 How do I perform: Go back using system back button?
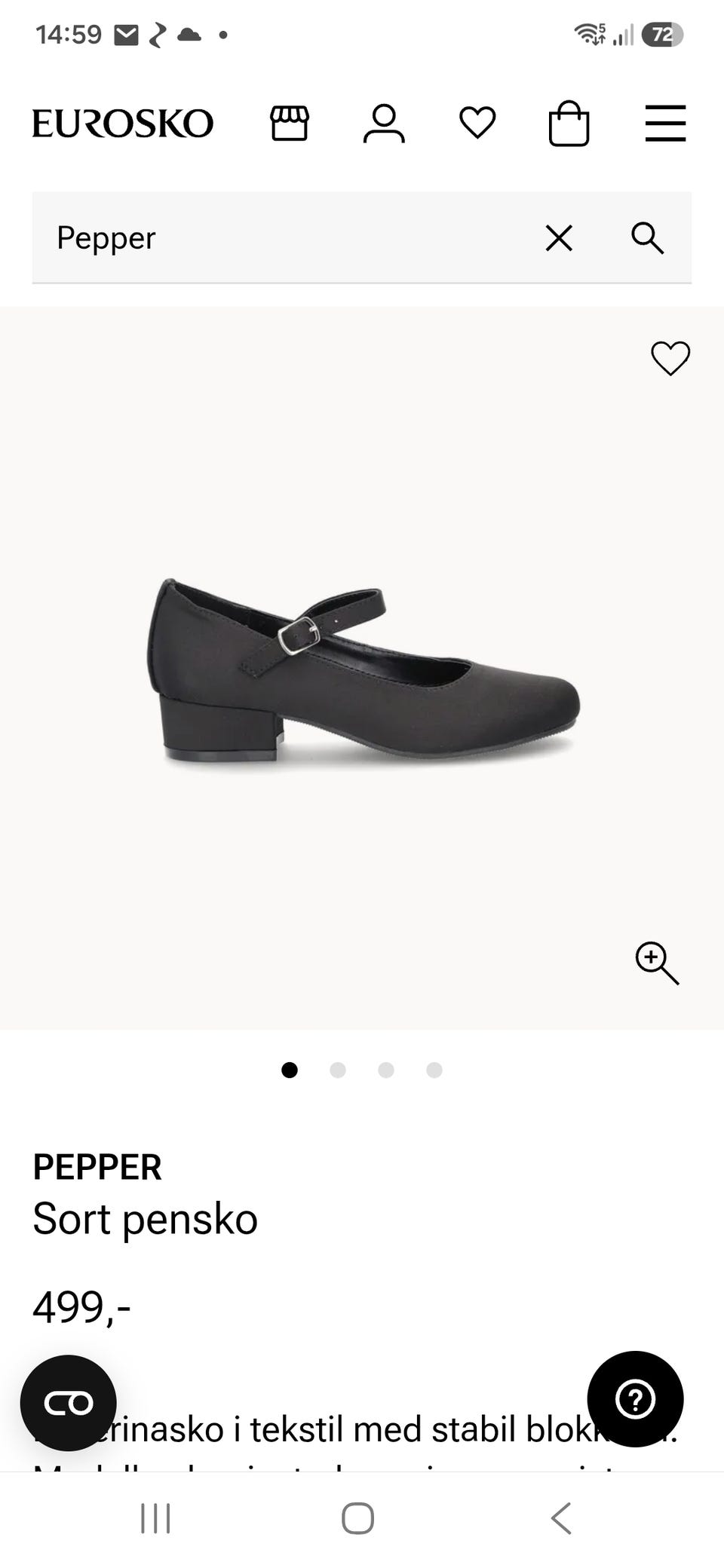(x=561, y=1518)
